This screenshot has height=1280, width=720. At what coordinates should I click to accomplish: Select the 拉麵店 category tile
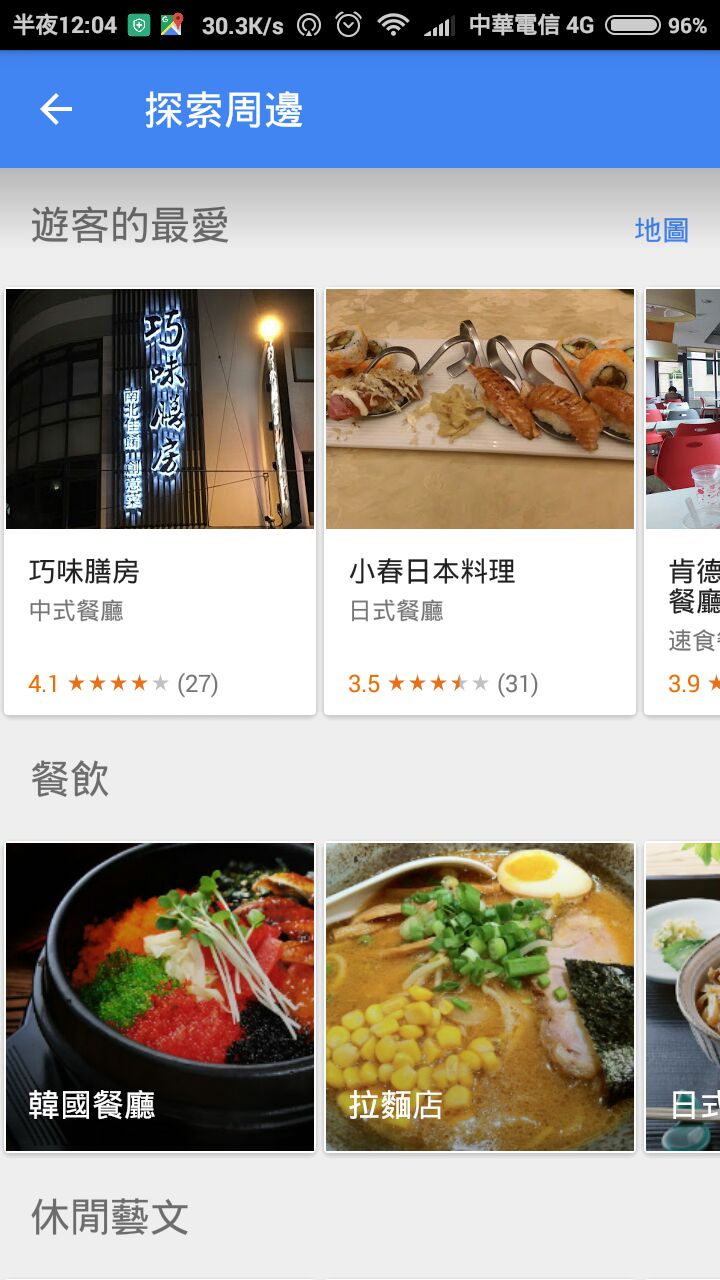pyautogui.click(x=480, y=996)
